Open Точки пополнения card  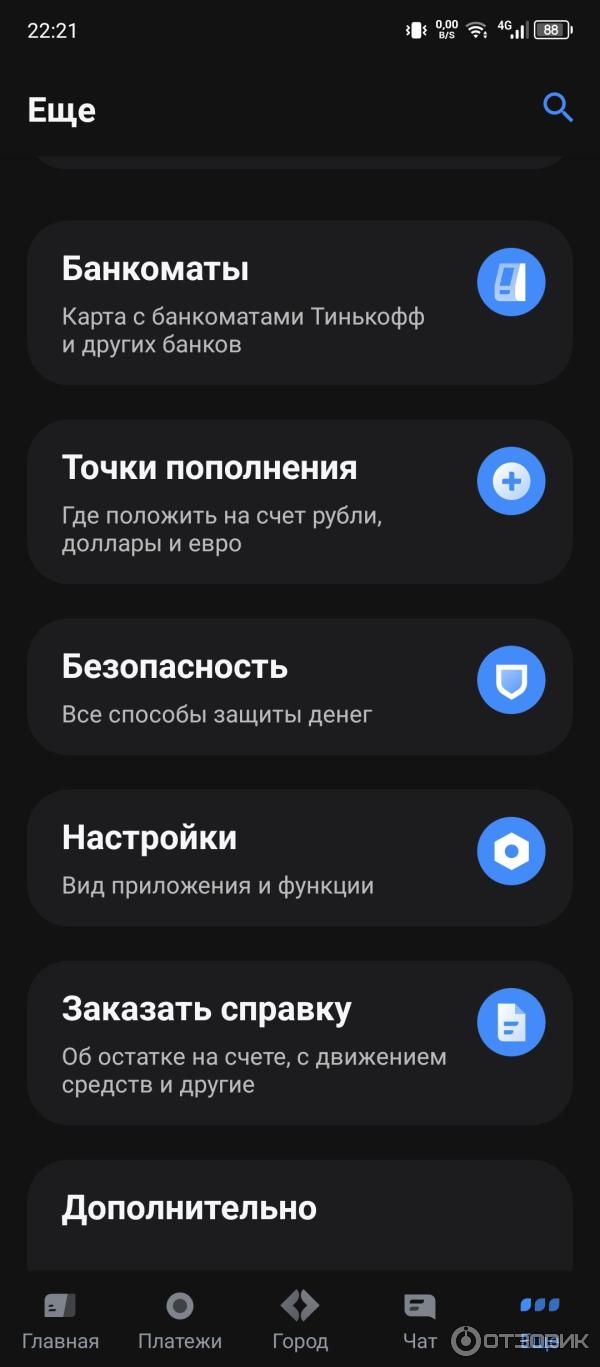299,501
